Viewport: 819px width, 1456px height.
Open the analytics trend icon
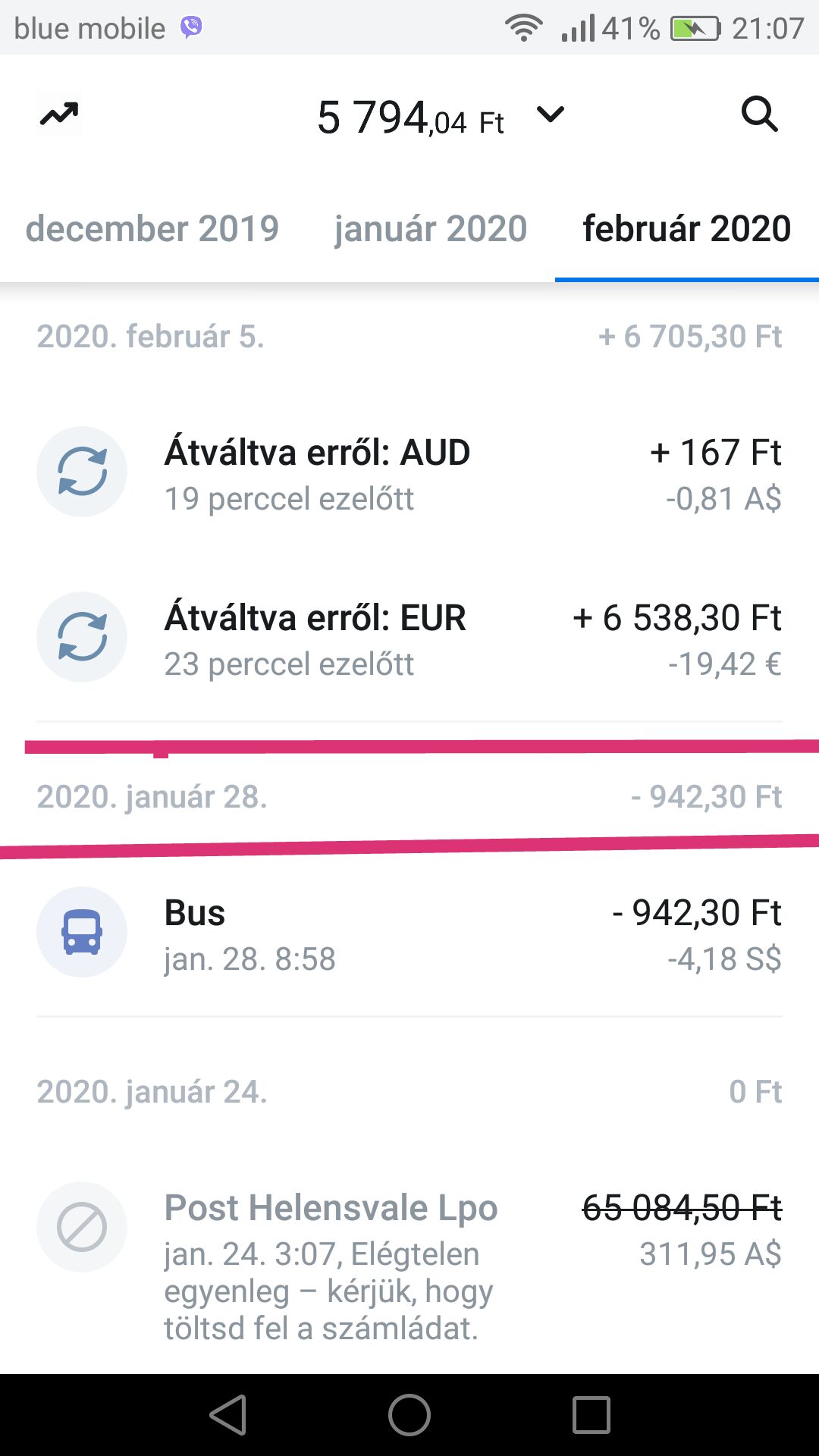click(59, 115)
